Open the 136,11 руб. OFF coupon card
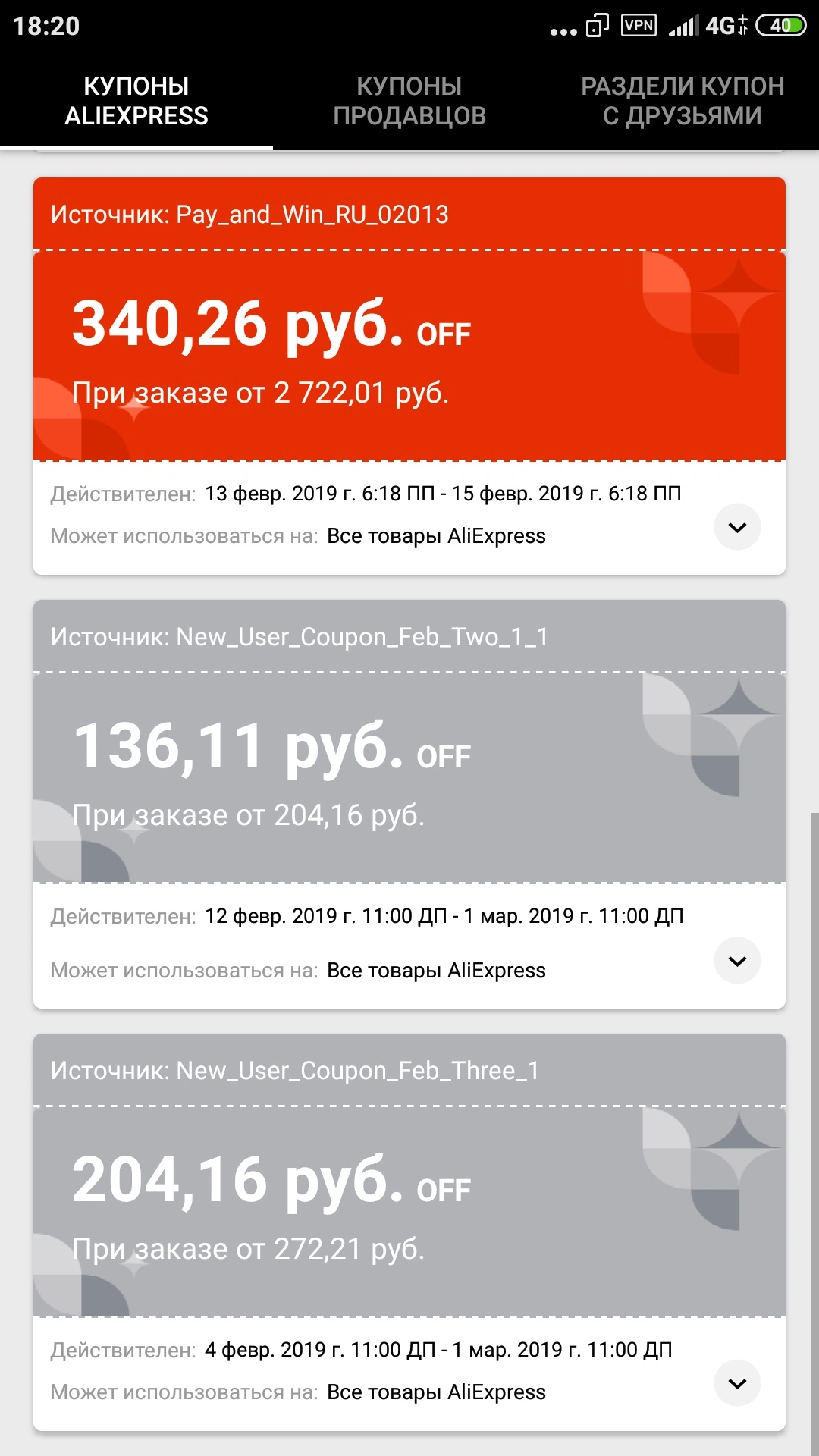Image resolution: width=819 pixels, height=1456 pixels. tap(409, 804)
